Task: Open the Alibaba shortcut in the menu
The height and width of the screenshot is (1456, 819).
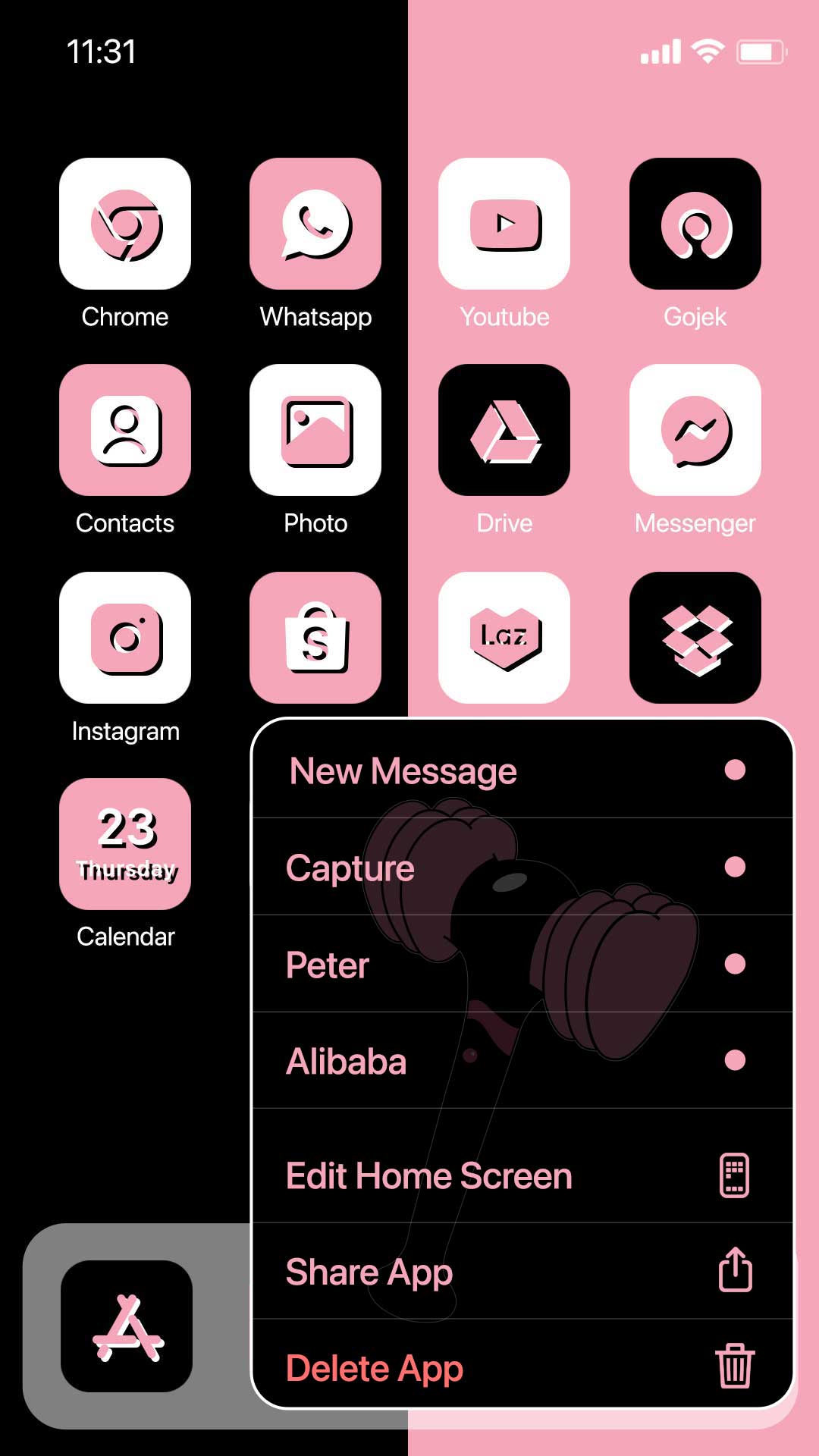Action: coord(345,1063)
